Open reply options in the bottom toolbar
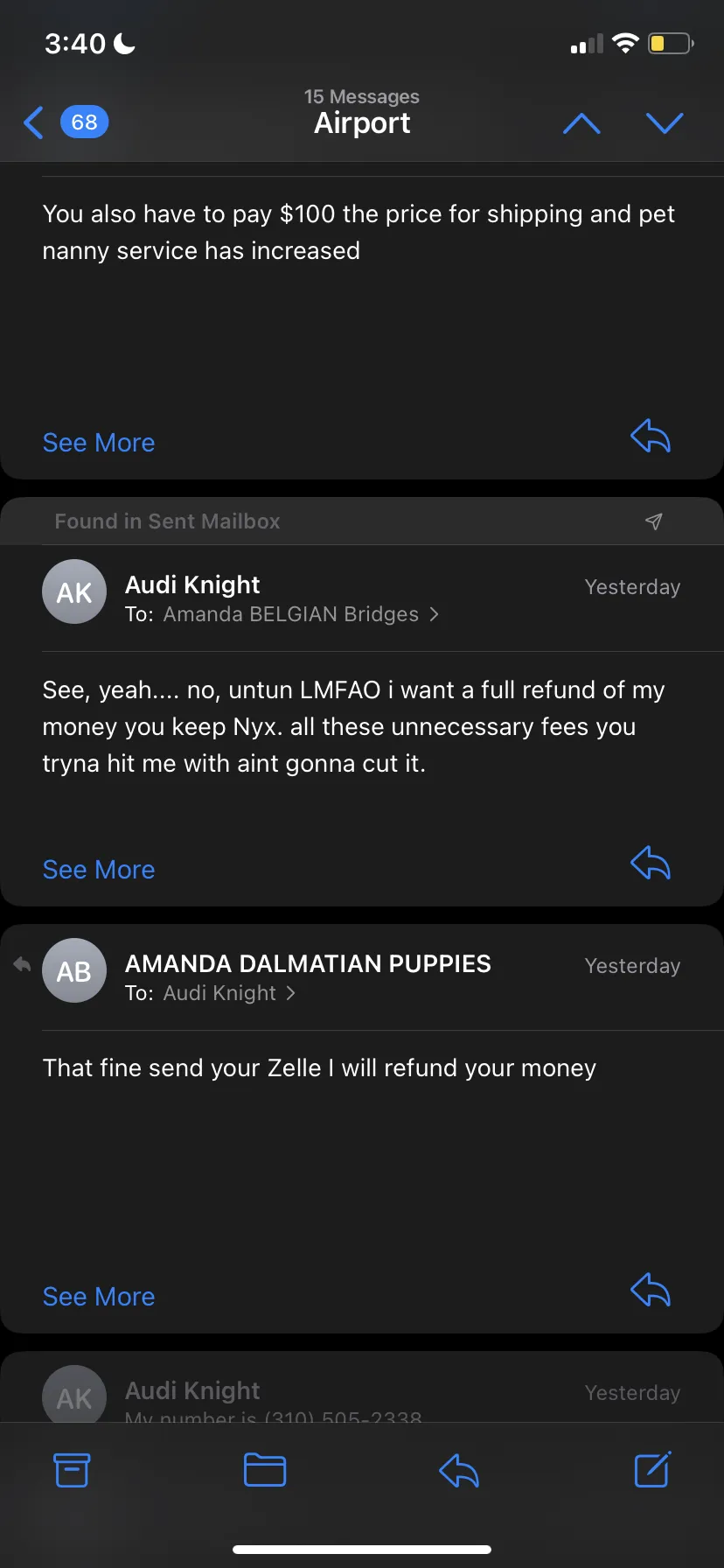Screen dimensions: 724x1568 click(x=459, y=1470)
